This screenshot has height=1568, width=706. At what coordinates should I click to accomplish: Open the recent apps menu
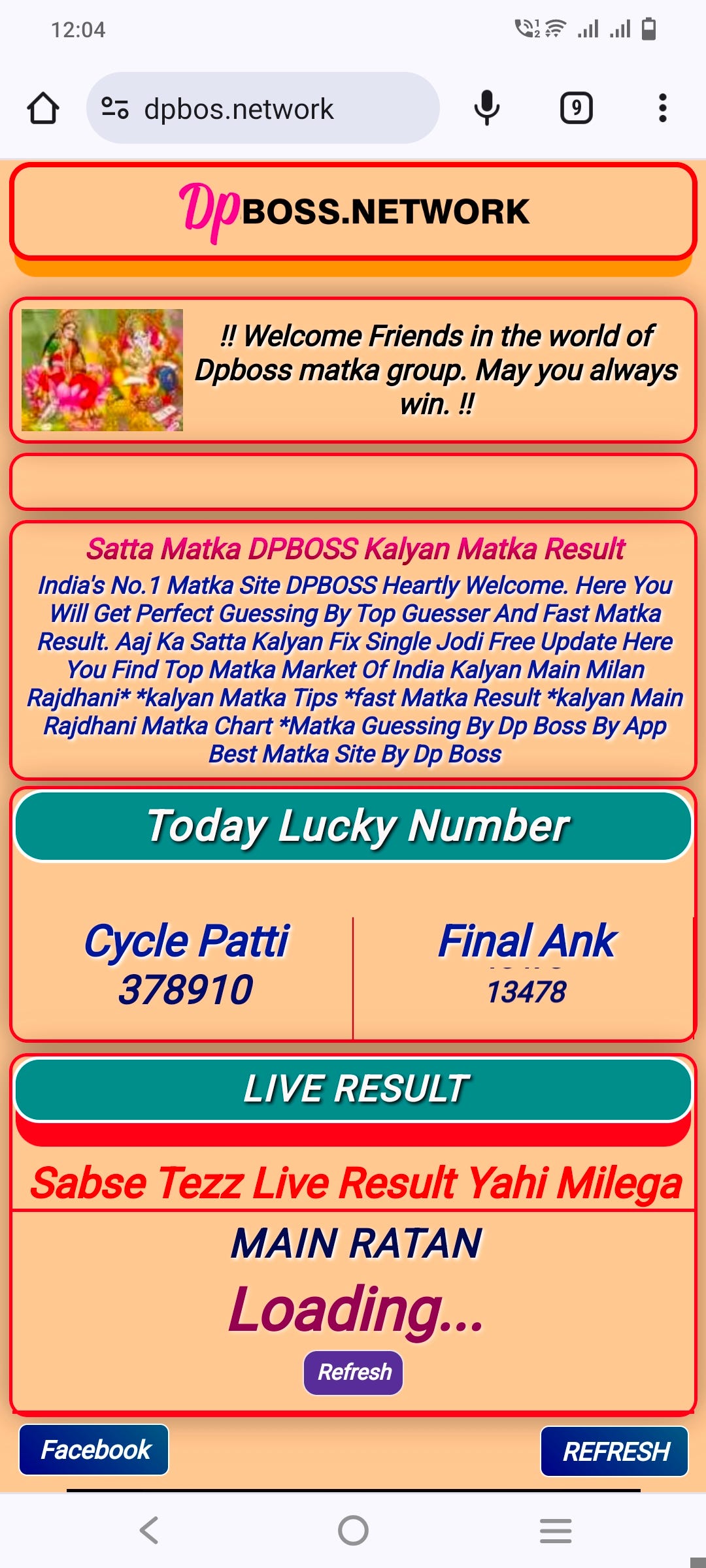[x=555, y=1530]
